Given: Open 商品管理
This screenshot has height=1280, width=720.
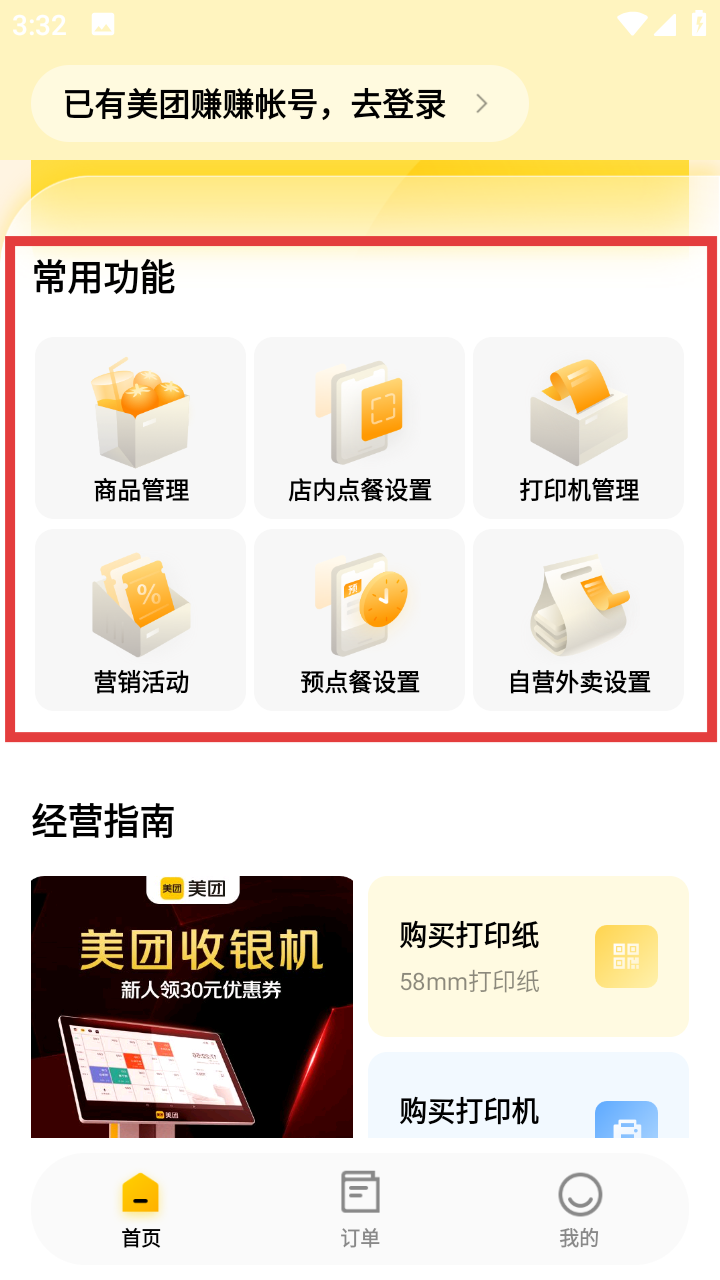Looking at the screenshot, I should (141, 428).
